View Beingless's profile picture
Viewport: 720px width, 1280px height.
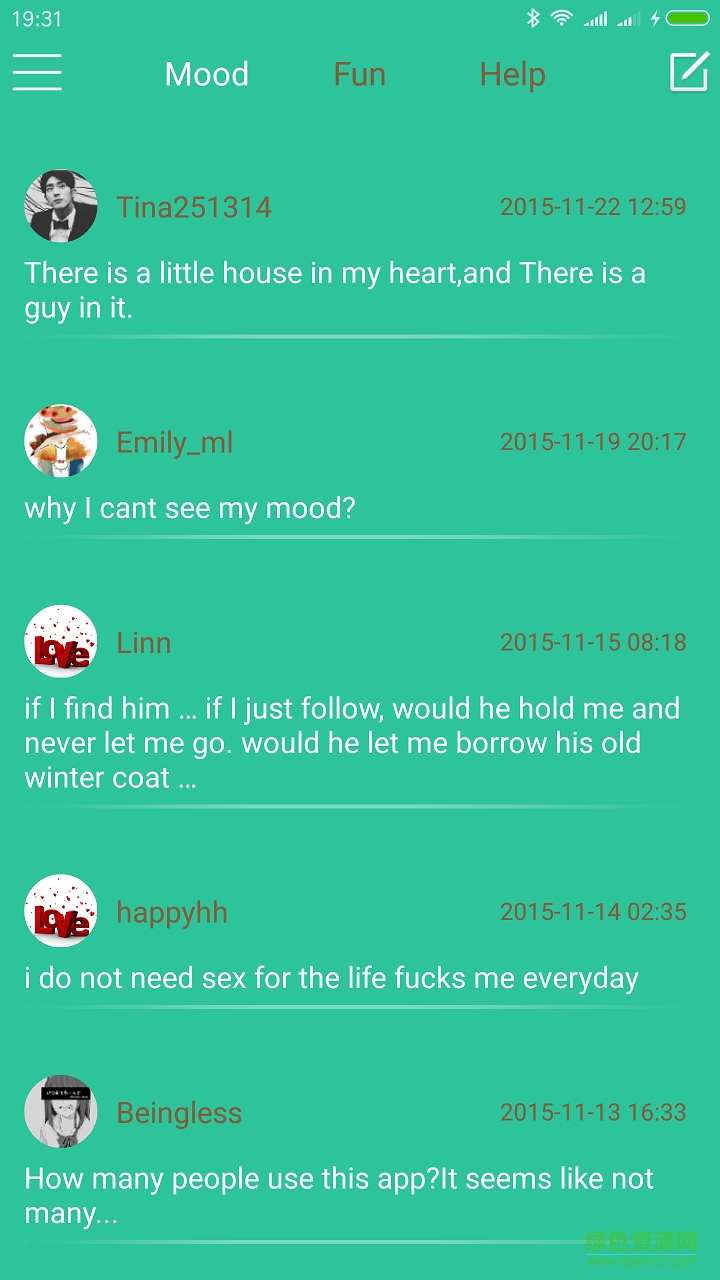pos(61,1112)
